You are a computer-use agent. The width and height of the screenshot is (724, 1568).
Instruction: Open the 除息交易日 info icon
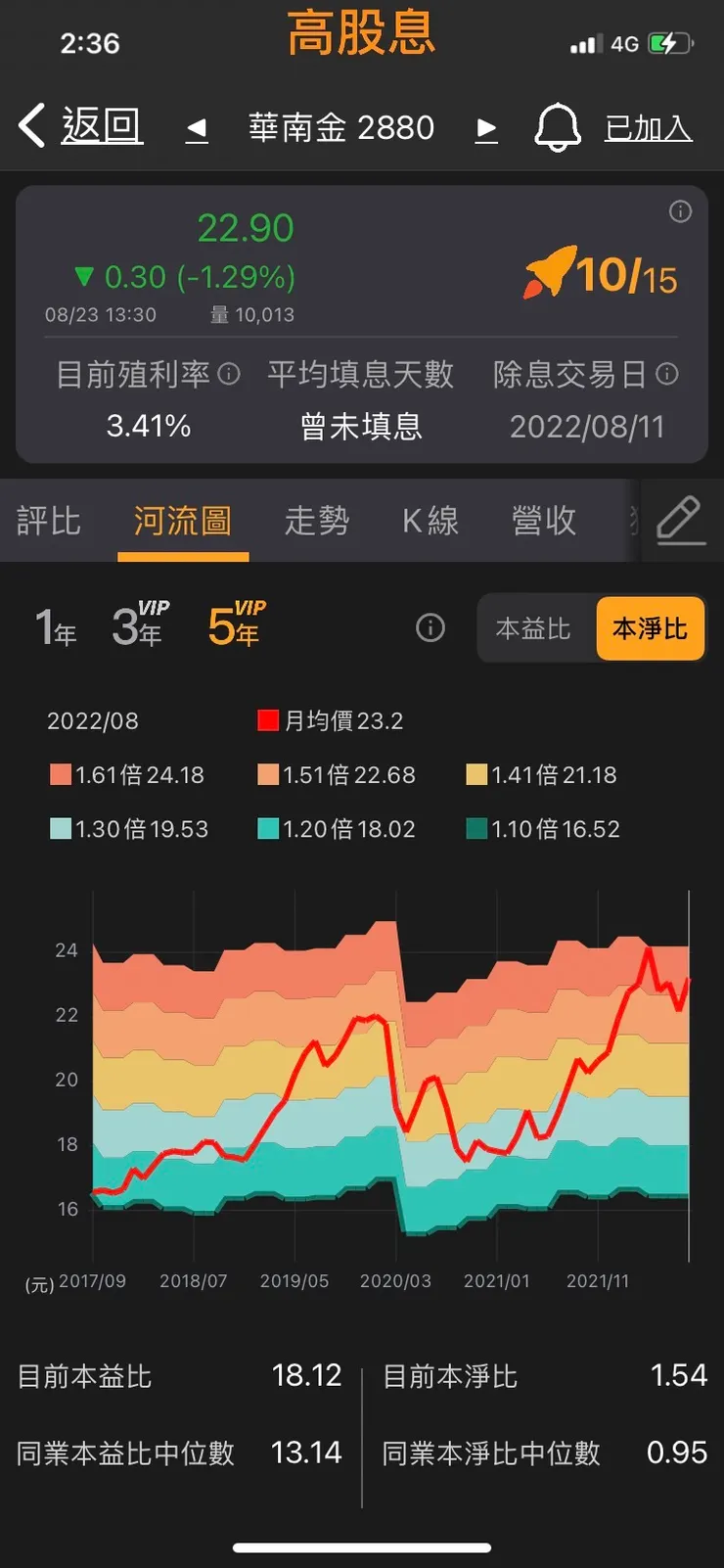click(668, 374)
